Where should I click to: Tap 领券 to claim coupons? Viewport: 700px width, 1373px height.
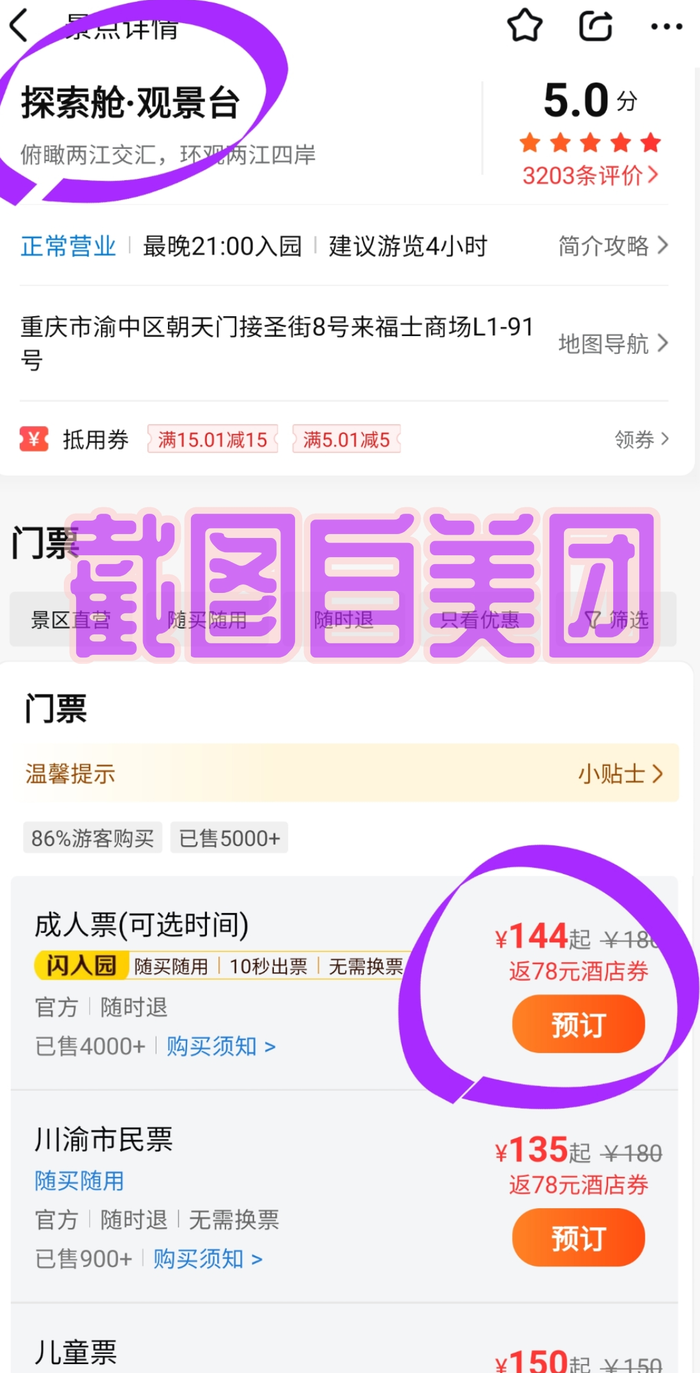click(x=641, y=439)
